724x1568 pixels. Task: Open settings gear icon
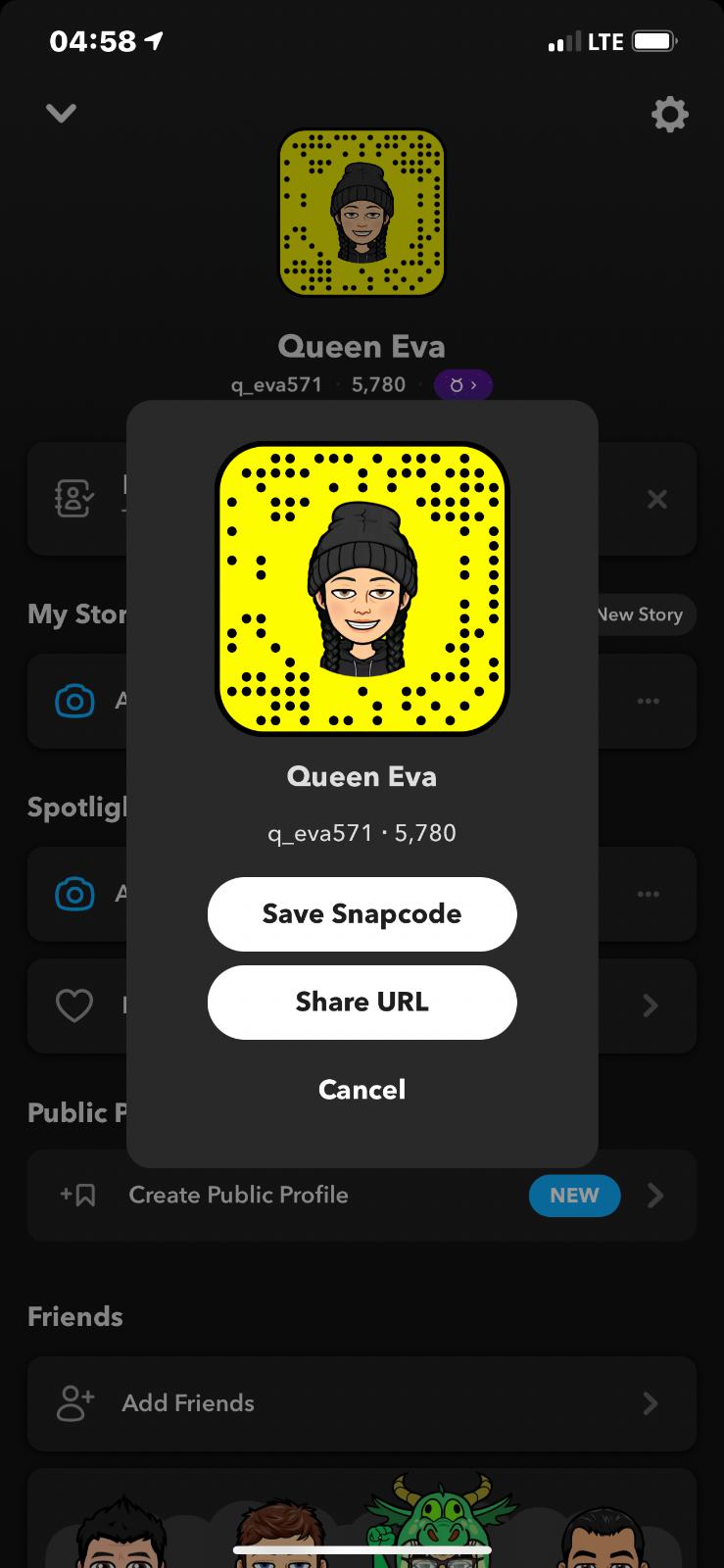coord(669,115)
